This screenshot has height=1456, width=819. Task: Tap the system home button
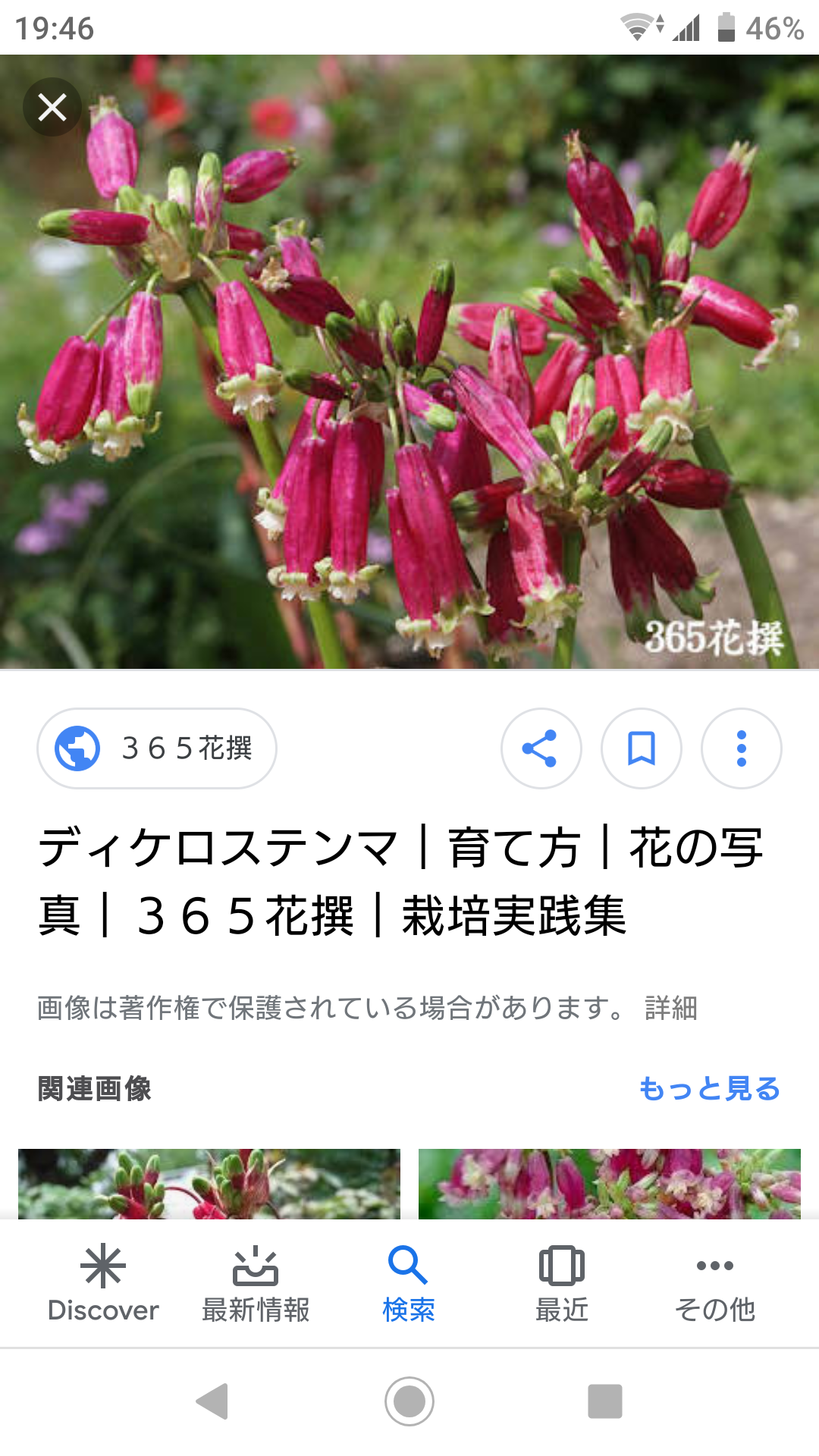[x=409, y=1401]
